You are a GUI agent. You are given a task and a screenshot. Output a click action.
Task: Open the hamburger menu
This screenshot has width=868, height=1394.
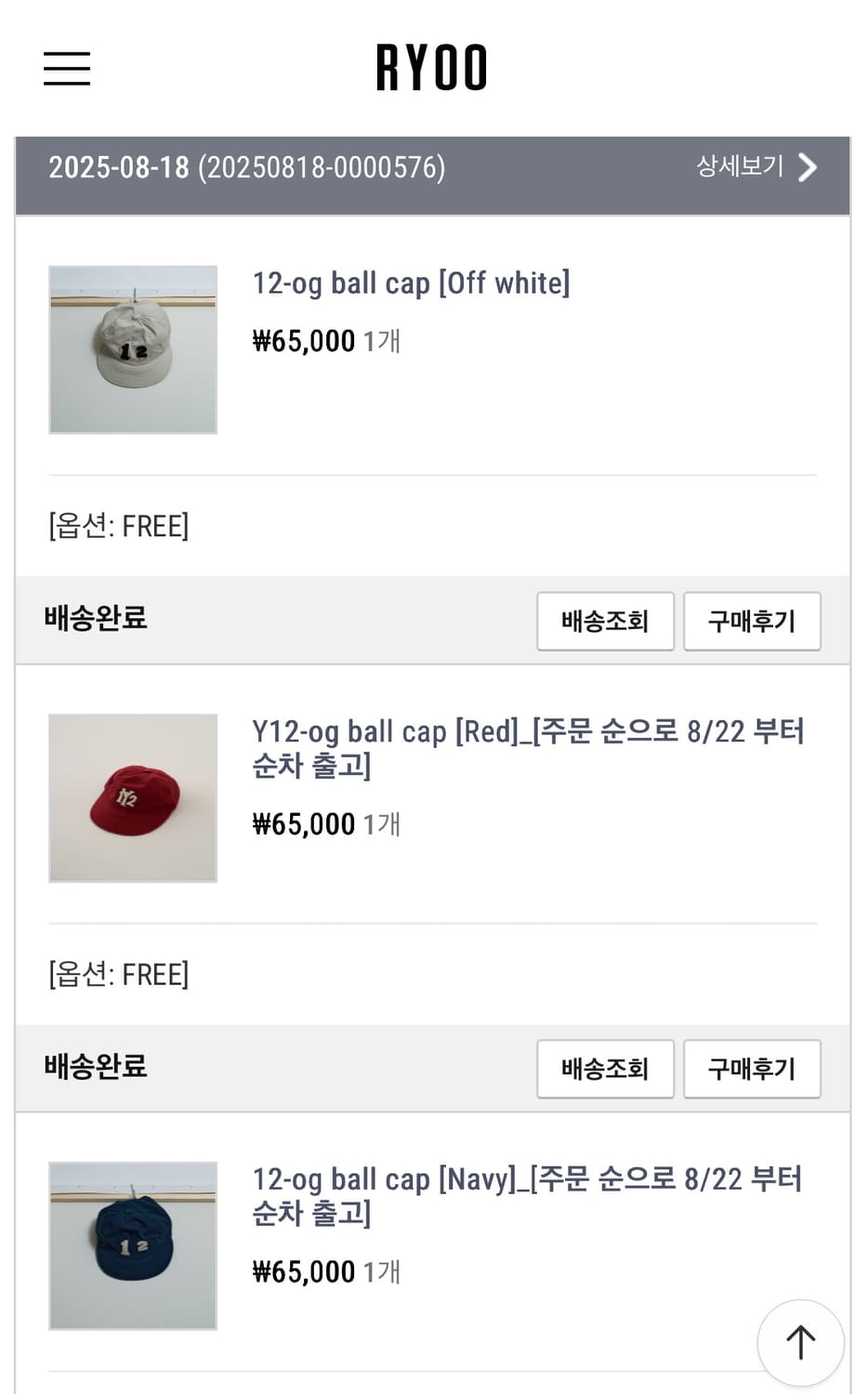67,69
